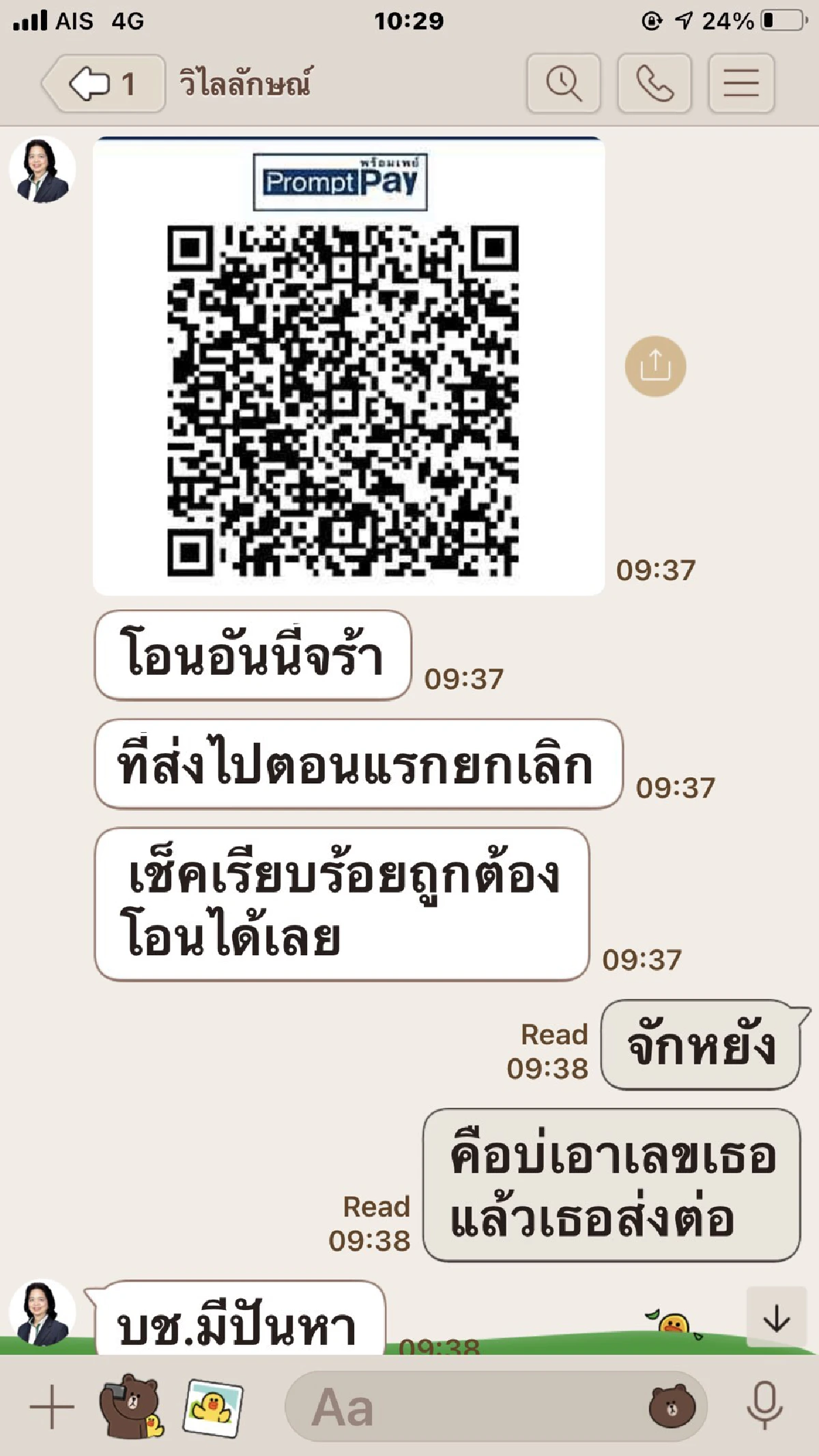Screen dimensions: 819x1456
Task: Tap the share icon next to the QR image
Action: pyautogui.click(x=657, y=365)
